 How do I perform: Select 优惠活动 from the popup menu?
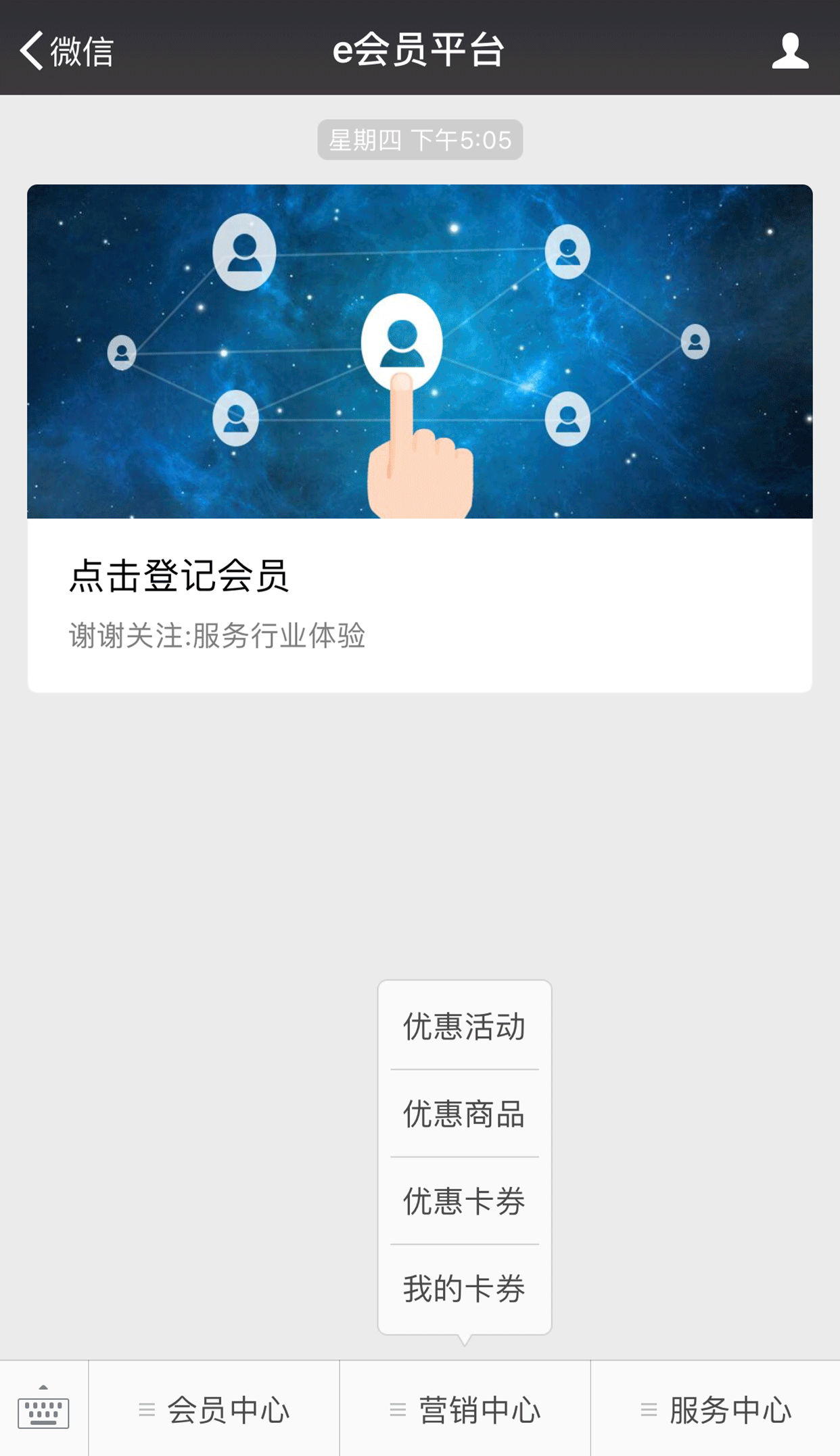click(x=464, y=1026)
